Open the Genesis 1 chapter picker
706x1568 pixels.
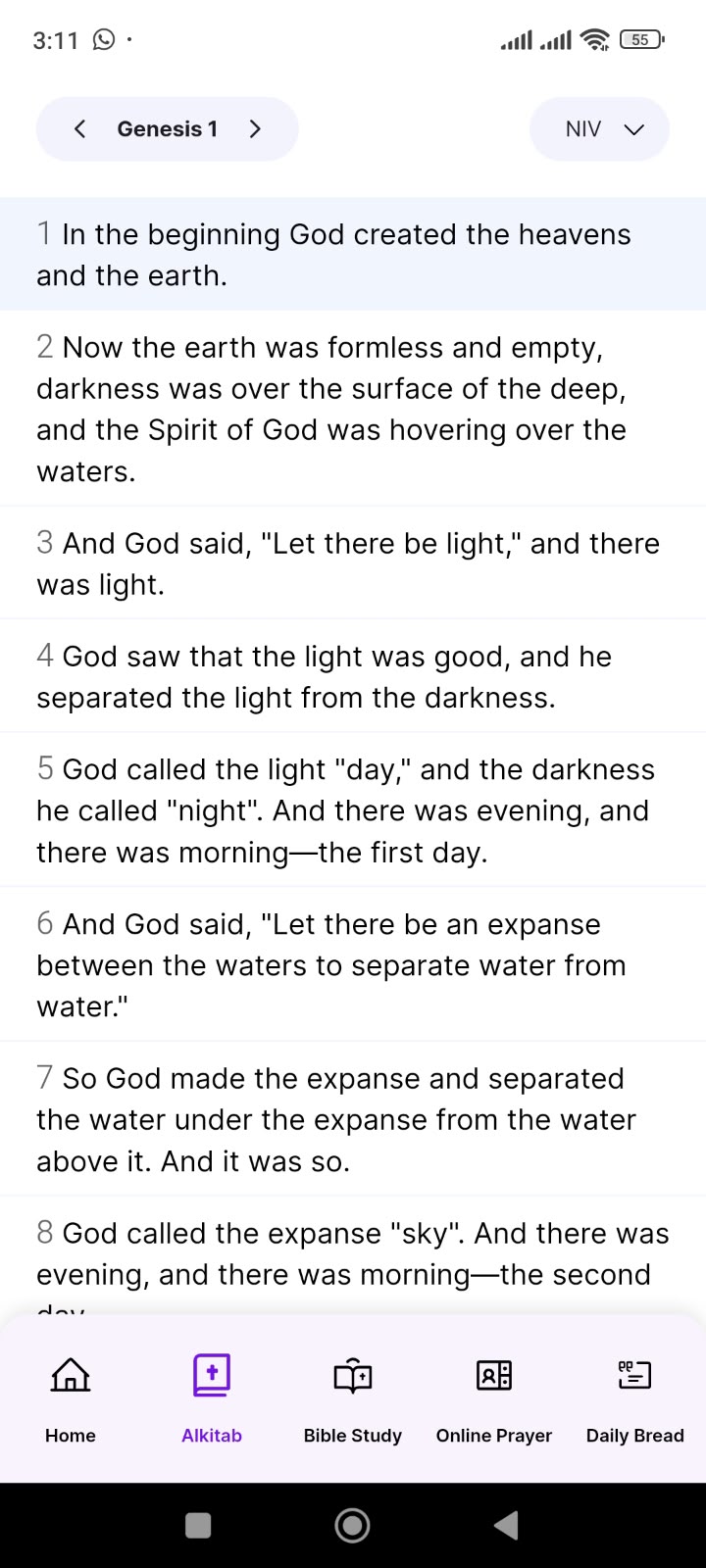point(168,128)
